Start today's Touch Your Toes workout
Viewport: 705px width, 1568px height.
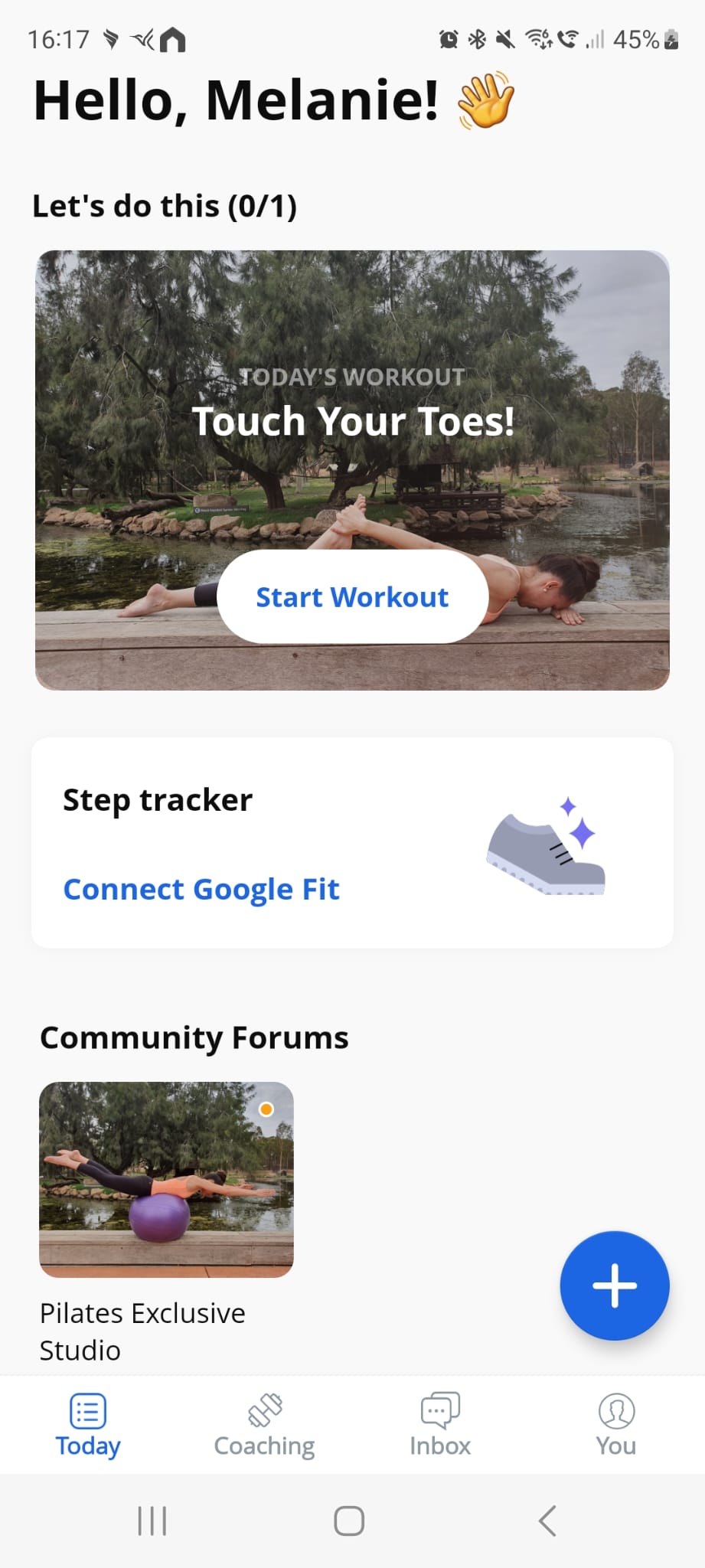(x=352, y=596)
